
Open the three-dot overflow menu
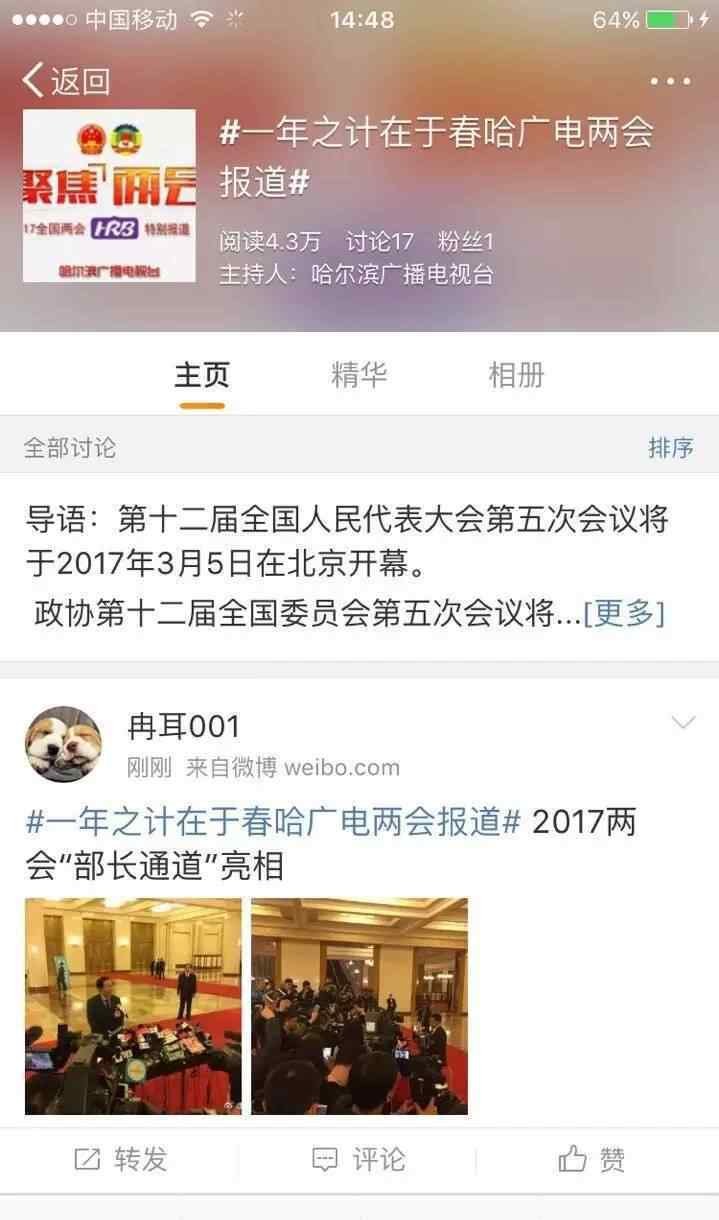click(x=669, y=81)
